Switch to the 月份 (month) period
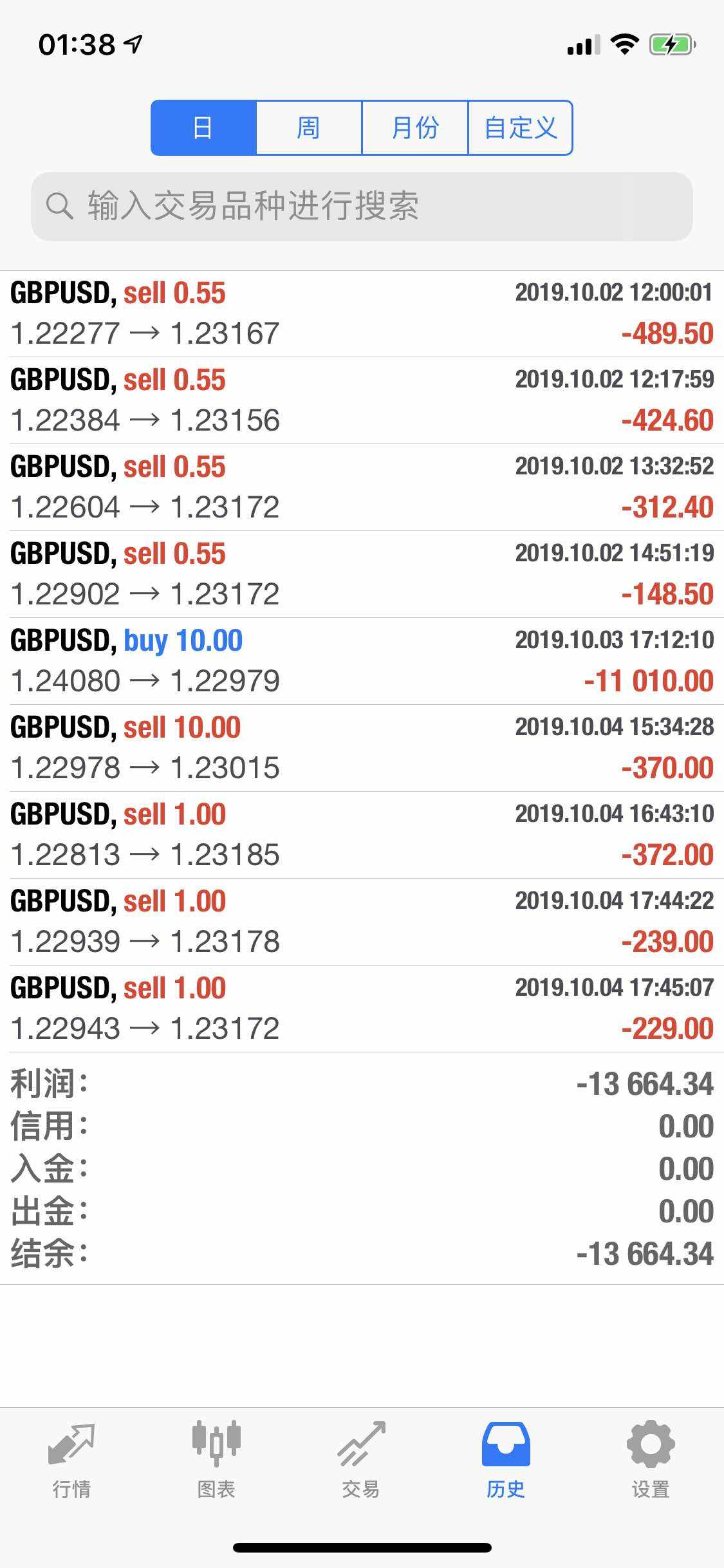This screenshot has width=724, height=1568. pos(415,127)
